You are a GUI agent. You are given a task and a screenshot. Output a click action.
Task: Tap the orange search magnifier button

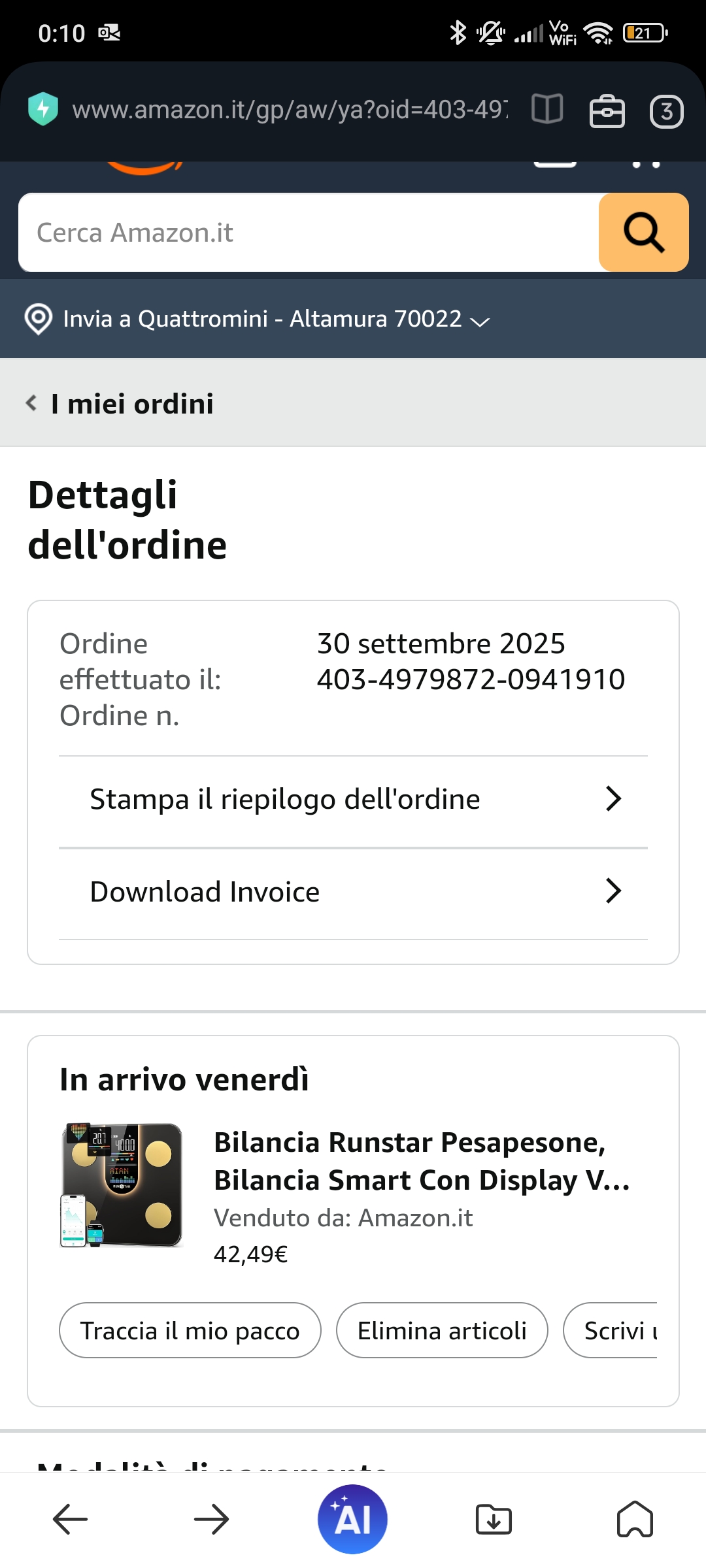pos(643,233)
